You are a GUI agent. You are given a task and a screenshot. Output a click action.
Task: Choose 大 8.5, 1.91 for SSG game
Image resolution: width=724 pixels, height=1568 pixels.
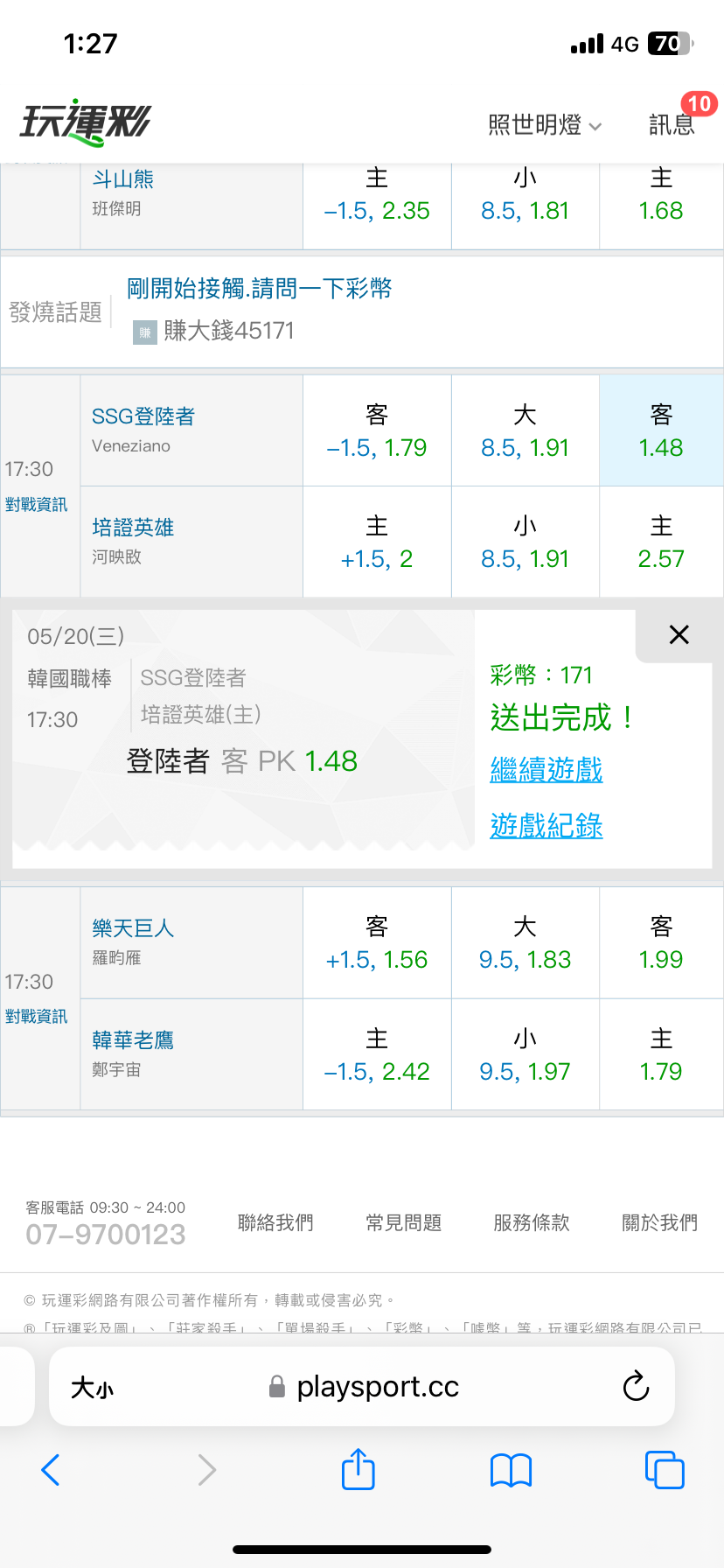click(x=525, y=430)
